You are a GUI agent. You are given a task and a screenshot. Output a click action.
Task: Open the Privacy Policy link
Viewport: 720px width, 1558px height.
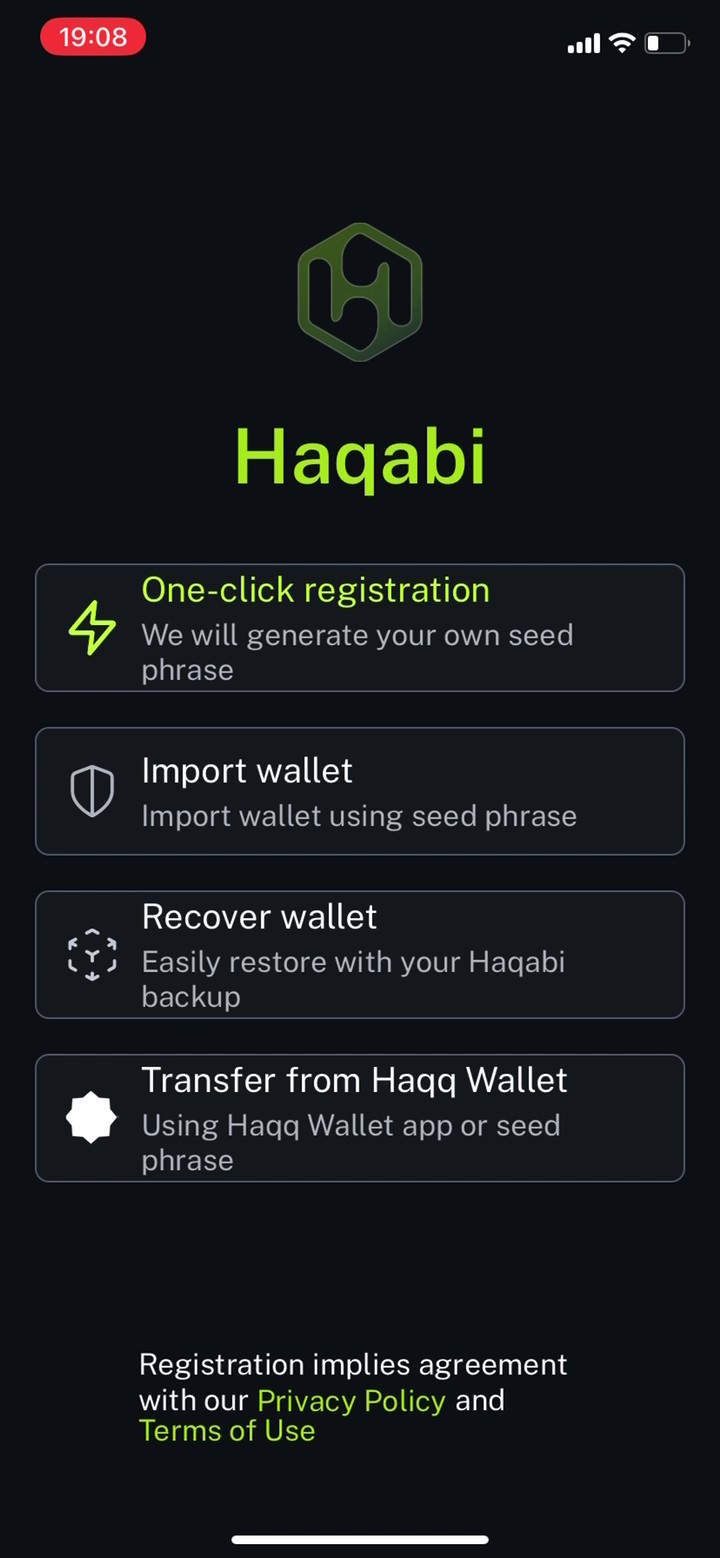[351, 1400]
